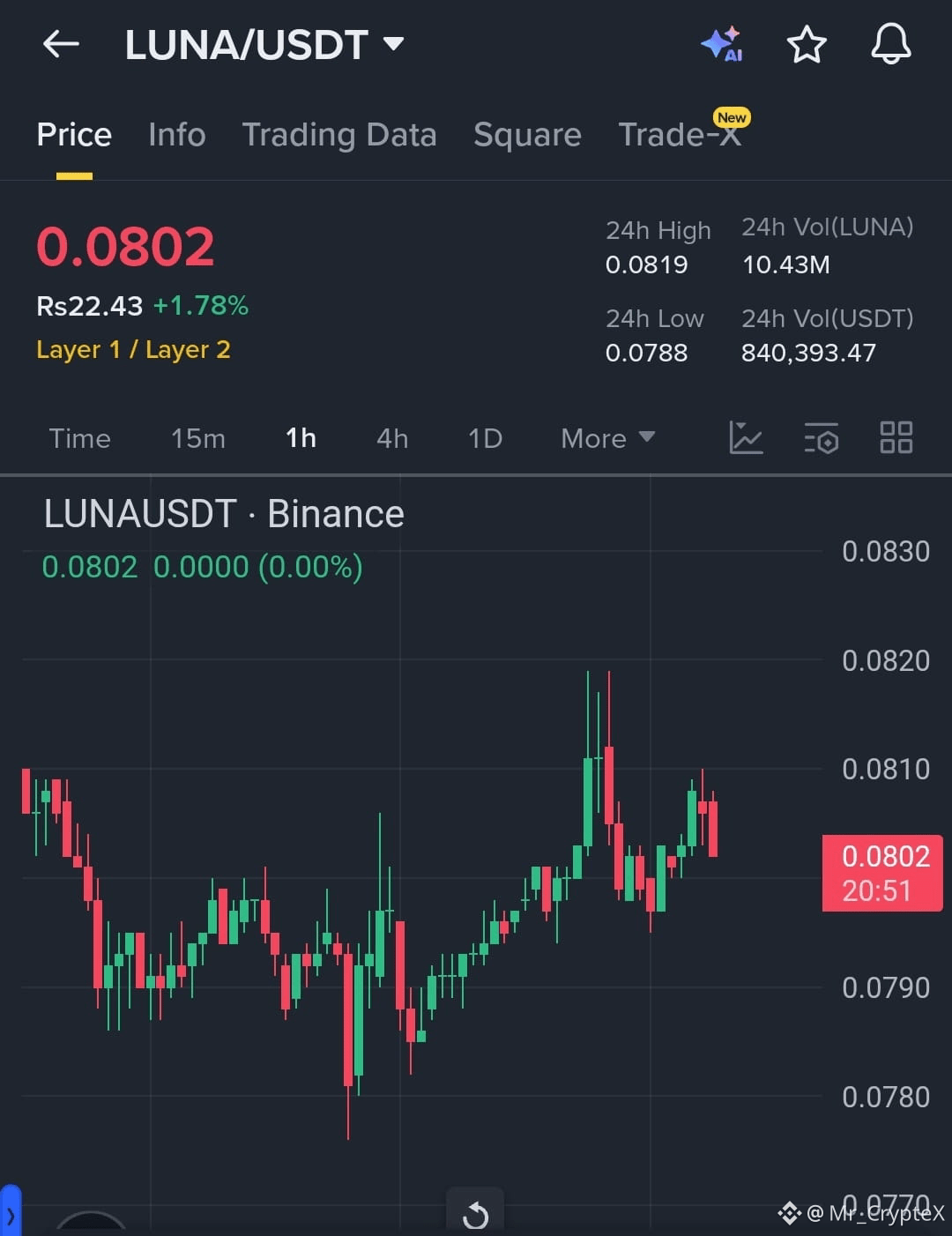Open the notifications bell icon
This screenshot has height=1236, width=952.
(890, 44)
